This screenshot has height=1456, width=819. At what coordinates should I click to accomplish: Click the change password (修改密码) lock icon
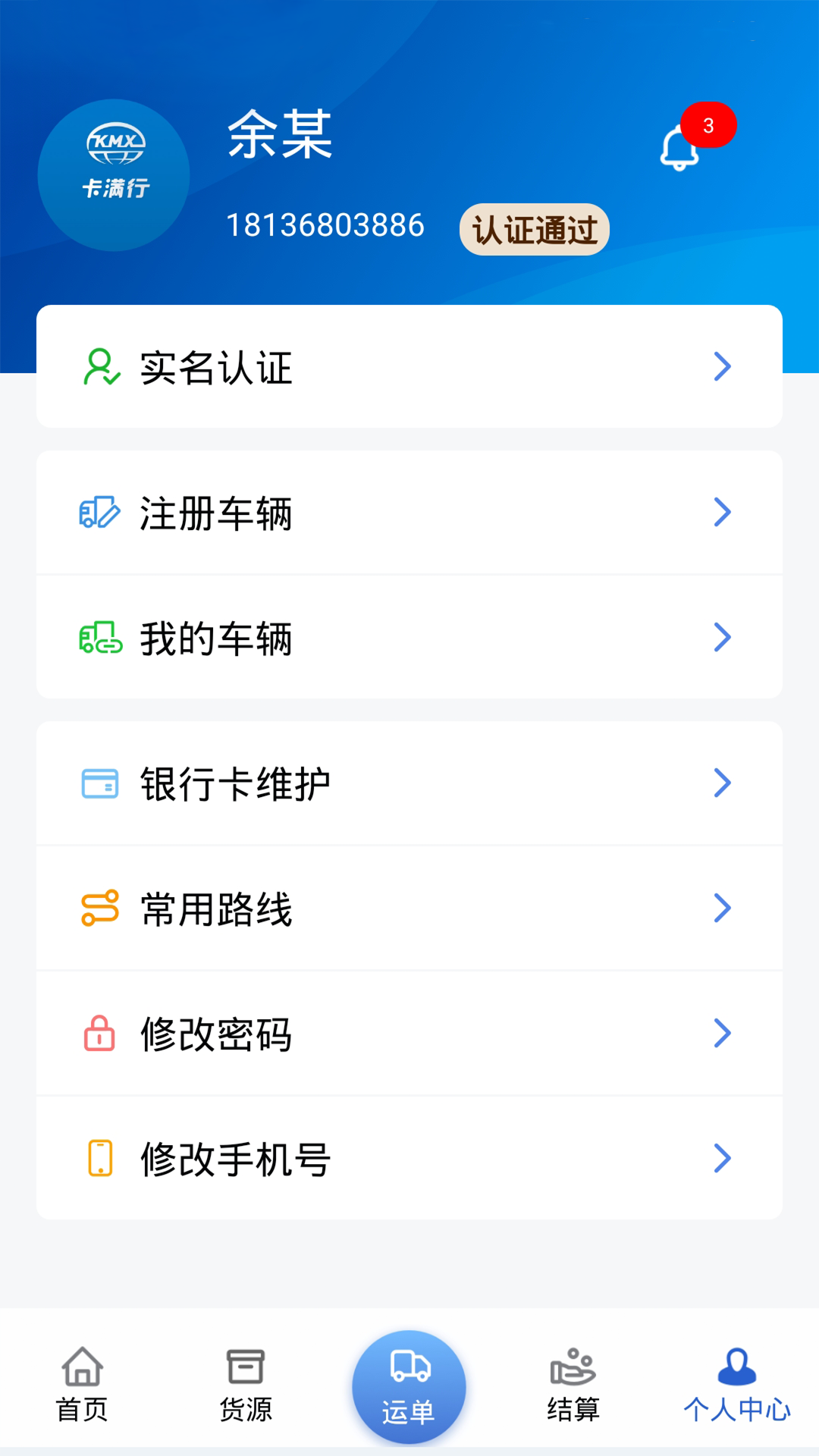(99, 1033)
